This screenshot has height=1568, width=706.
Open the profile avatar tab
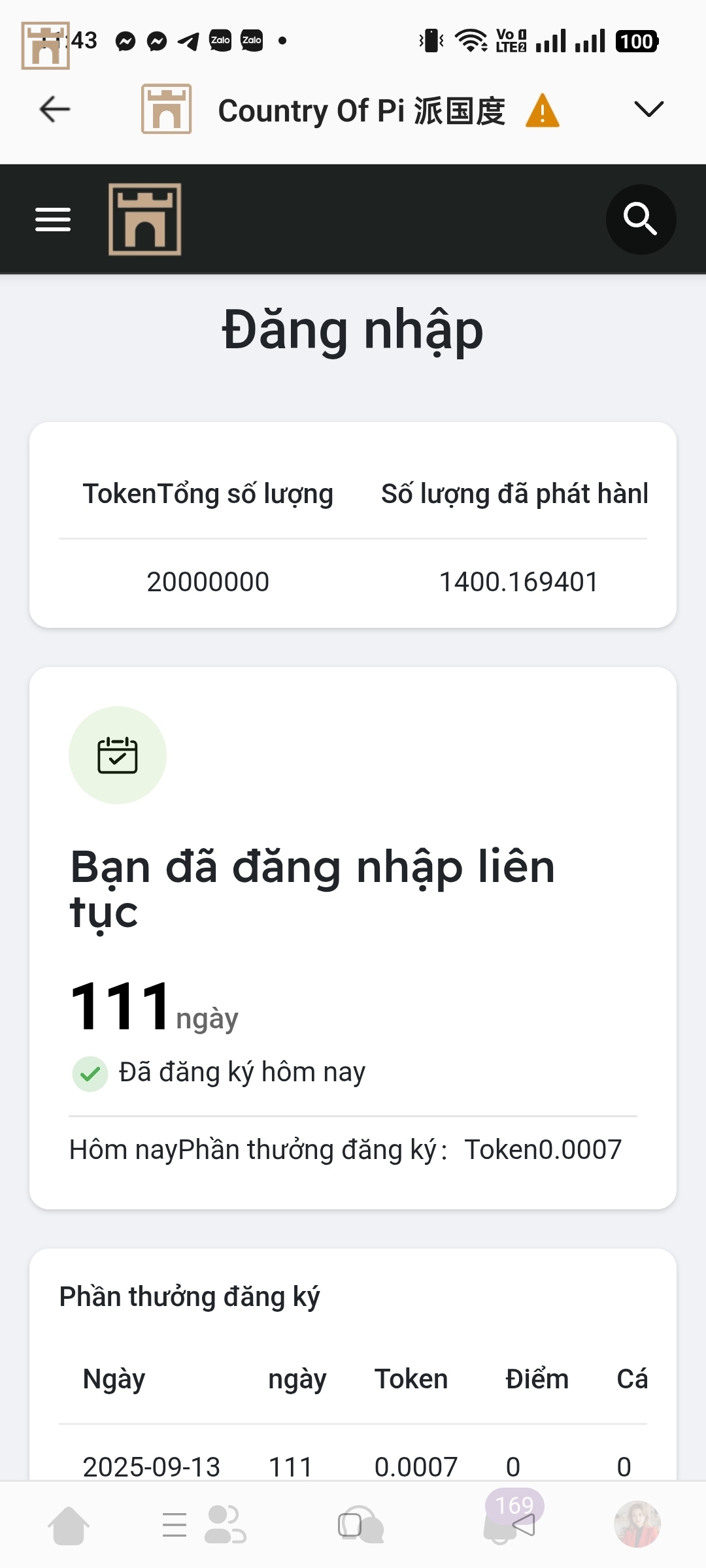(637, 1525)
